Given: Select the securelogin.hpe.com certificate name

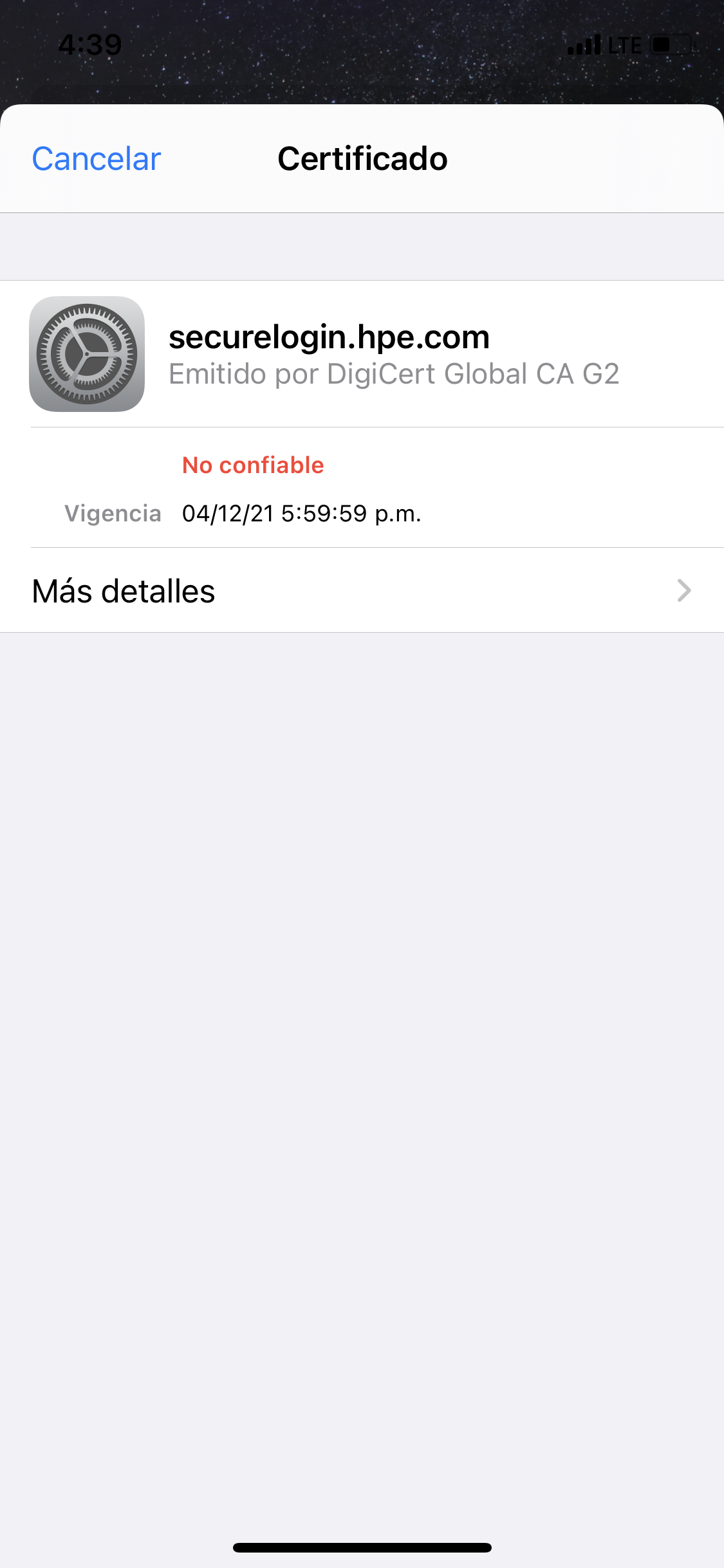Looking at the screenshot, I should click(x=330, y=337).
